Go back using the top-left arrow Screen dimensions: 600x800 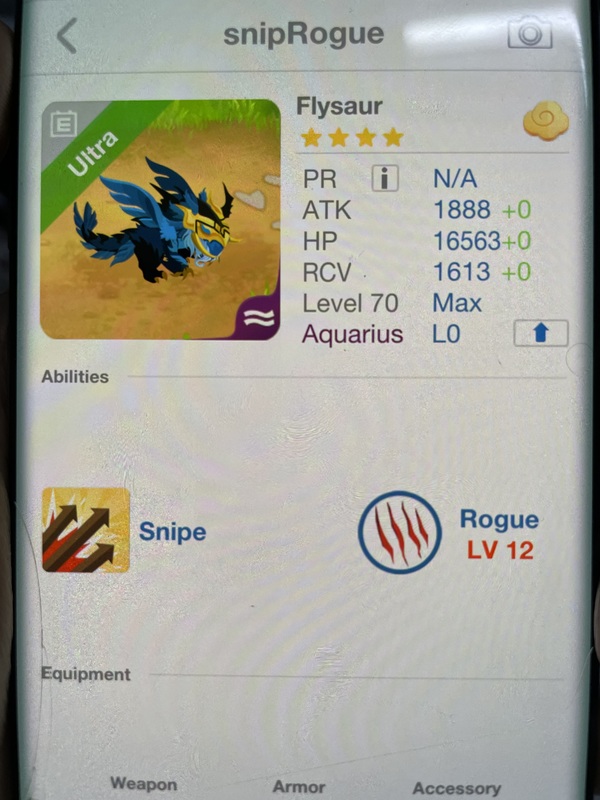tap(67, 36)
